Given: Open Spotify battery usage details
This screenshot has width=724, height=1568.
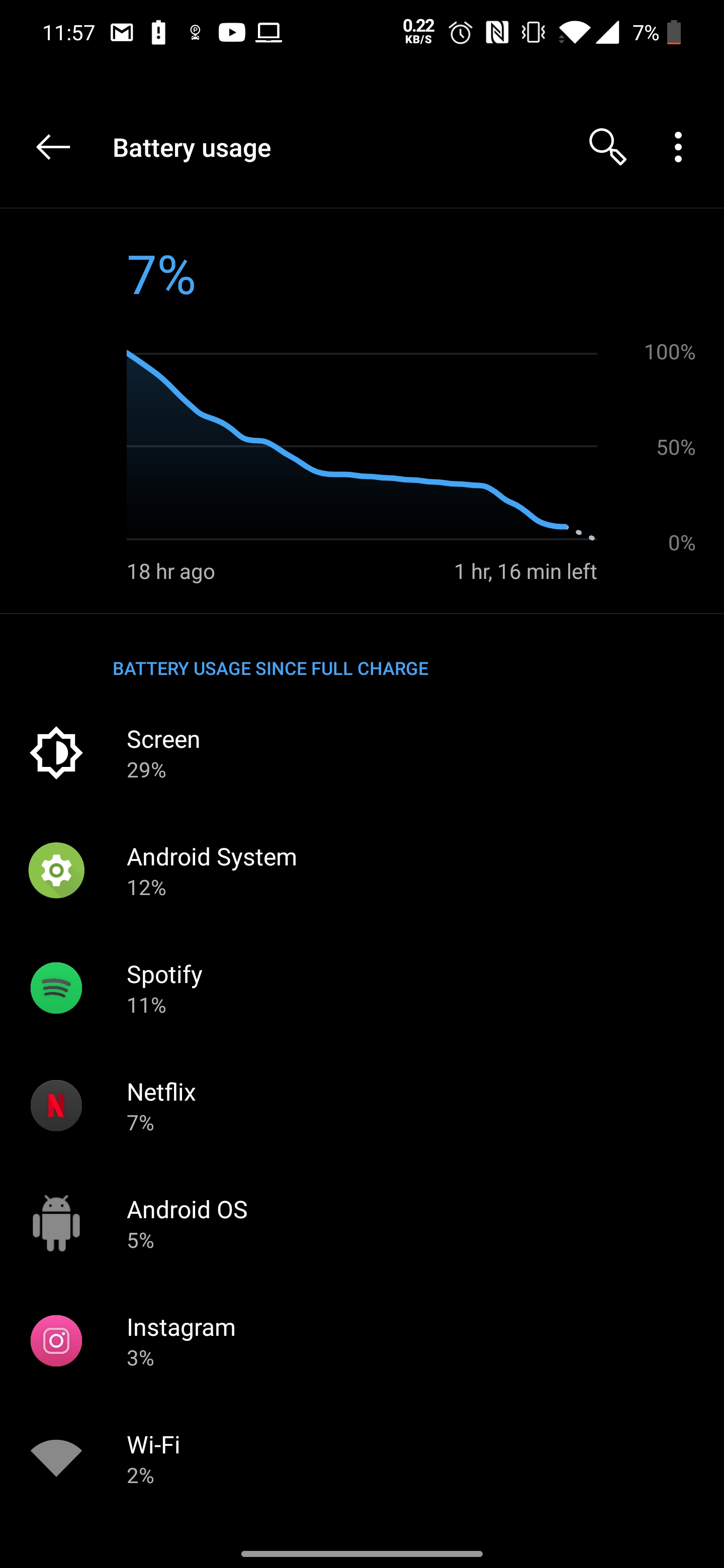Looking at the screenshot, I should tap(361, 989).
